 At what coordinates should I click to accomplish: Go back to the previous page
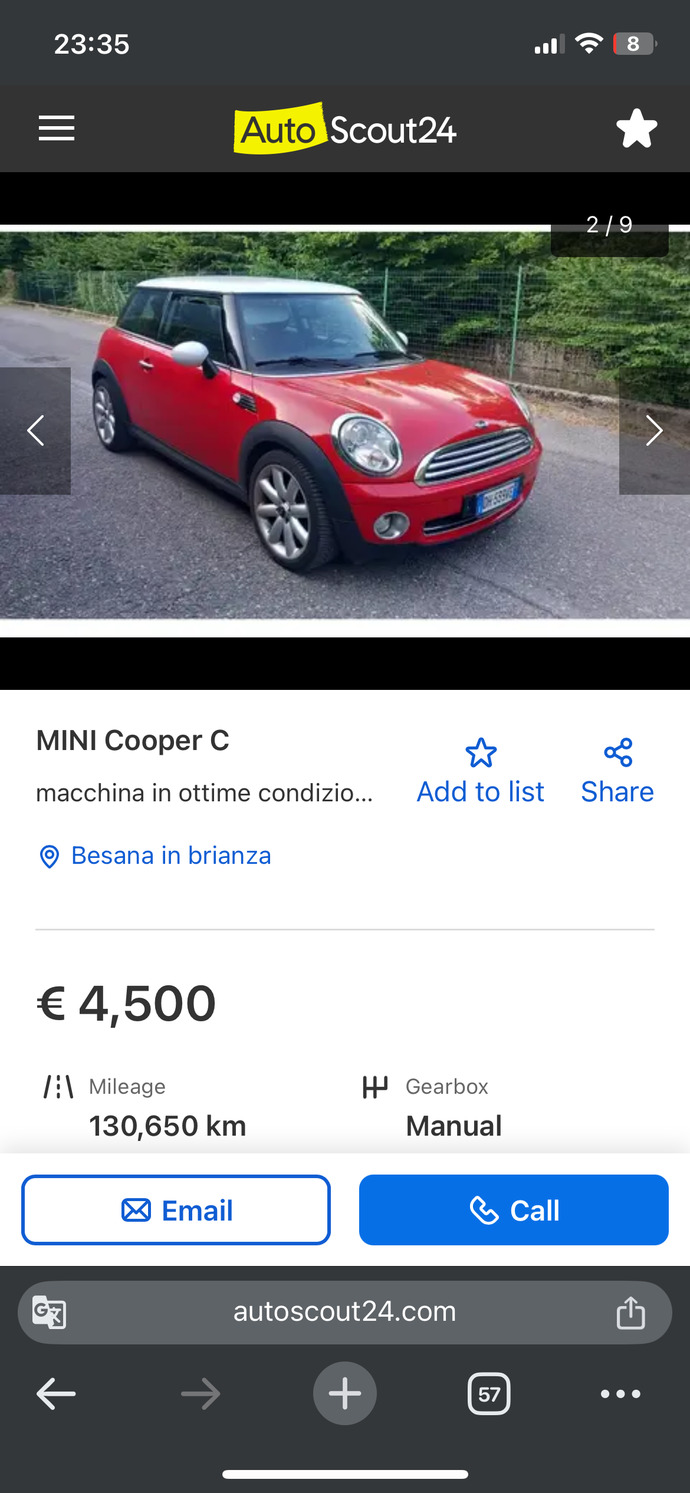point(56,1394)
